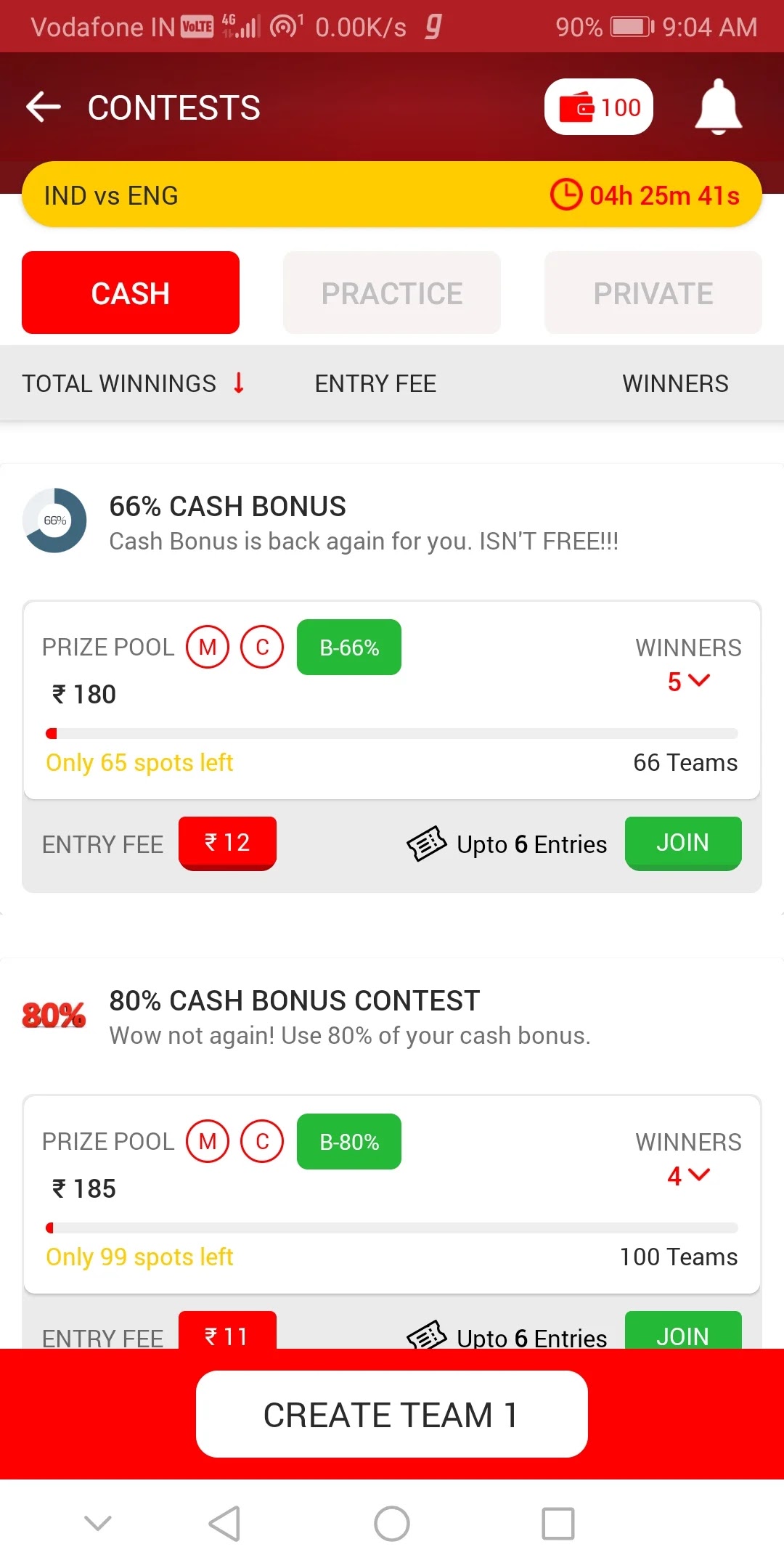The image size is (784, 1568).
Task: Expand winners list of ₹180 prize pool
Action: point(688,681)
